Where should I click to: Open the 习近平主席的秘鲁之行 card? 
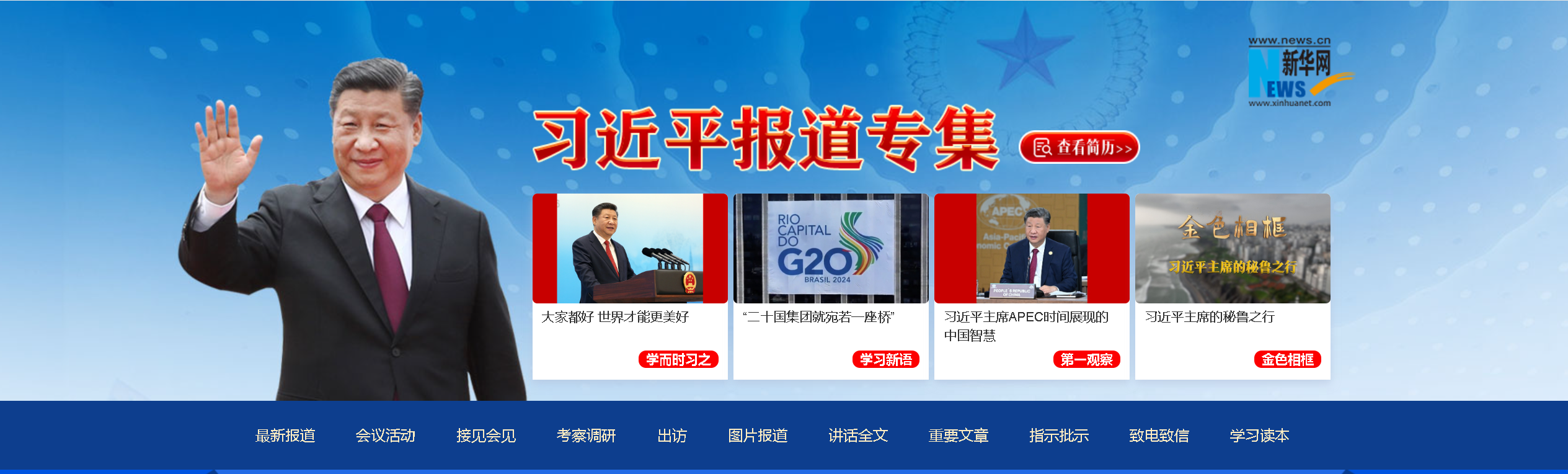coord(1210,317)
